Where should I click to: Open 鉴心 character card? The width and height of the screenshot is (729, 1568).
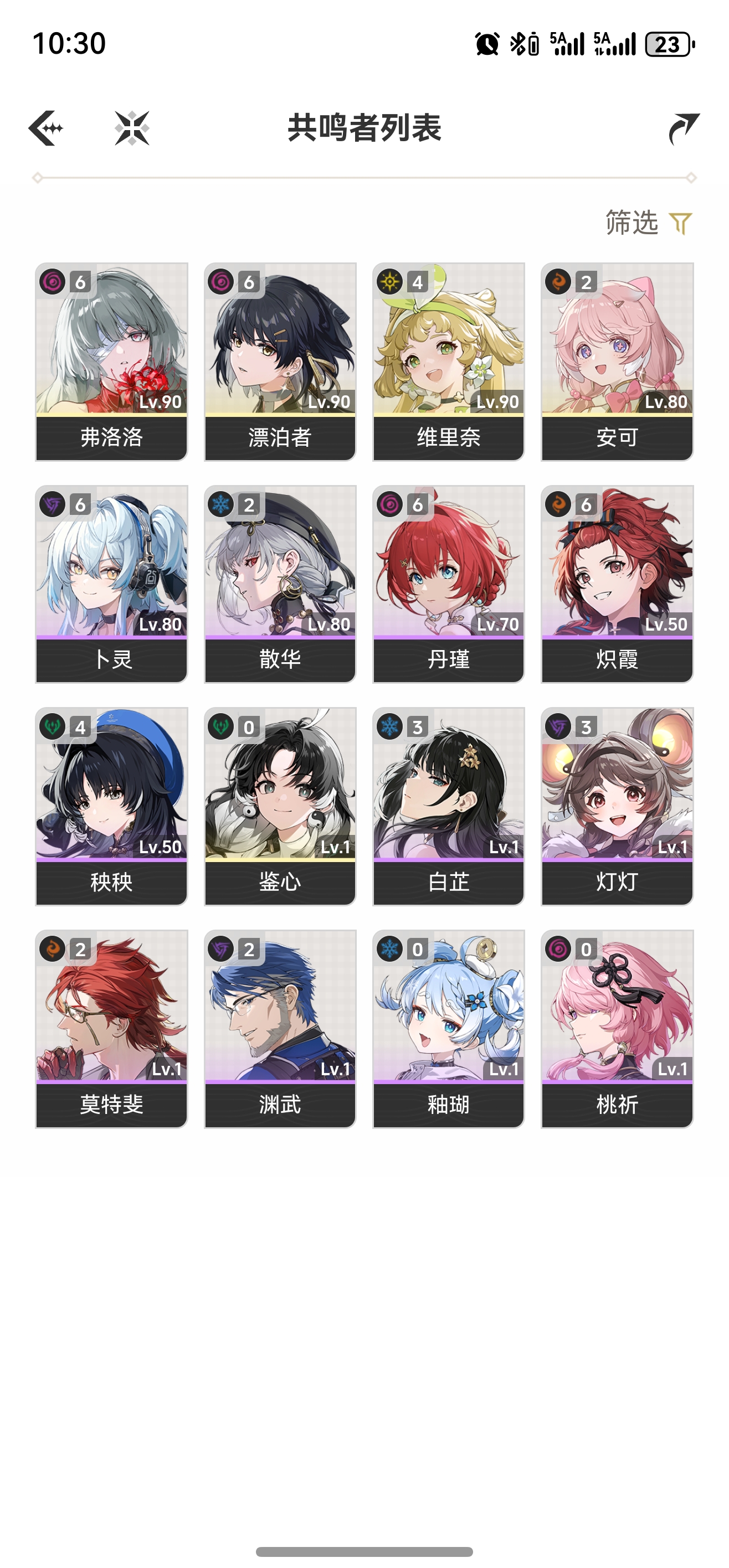[x=280, y=806]
